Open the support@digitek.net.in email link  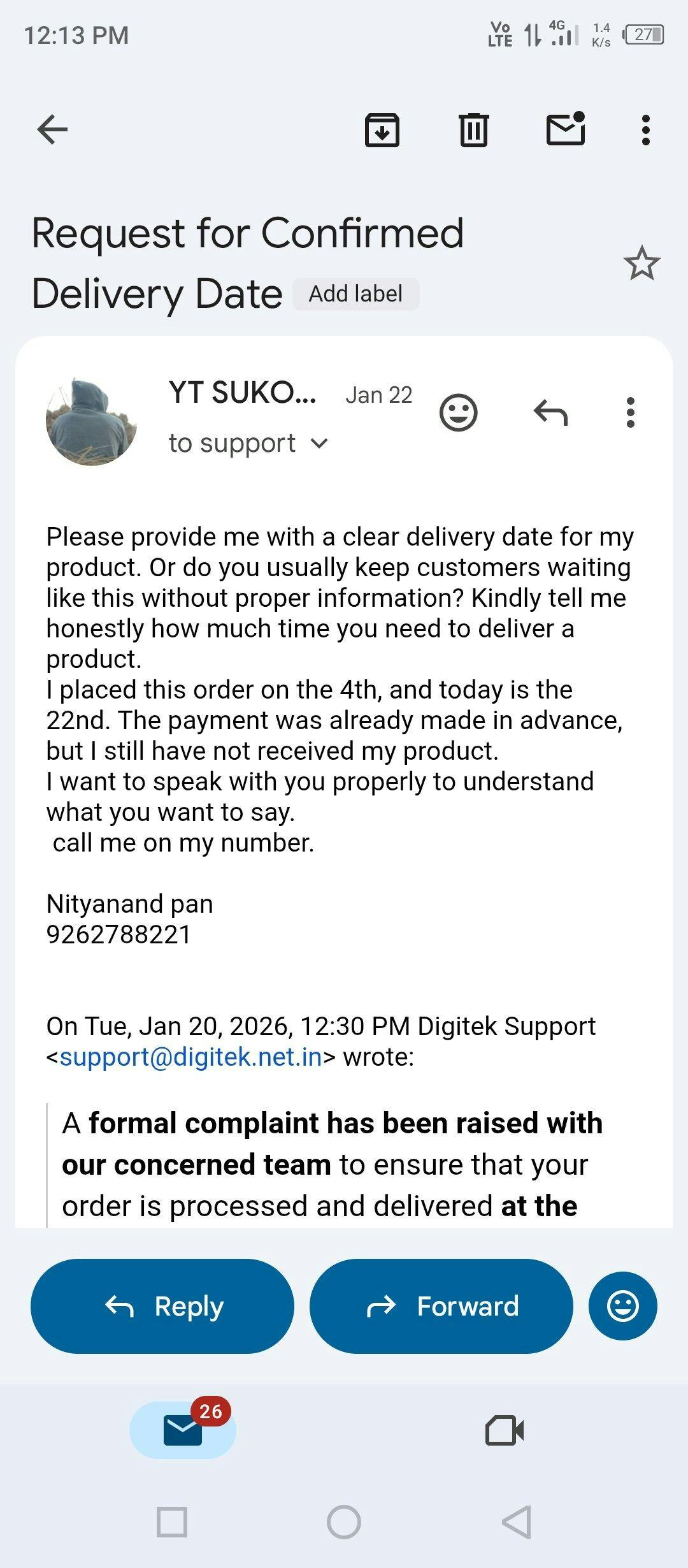[x=190, y=1057]
